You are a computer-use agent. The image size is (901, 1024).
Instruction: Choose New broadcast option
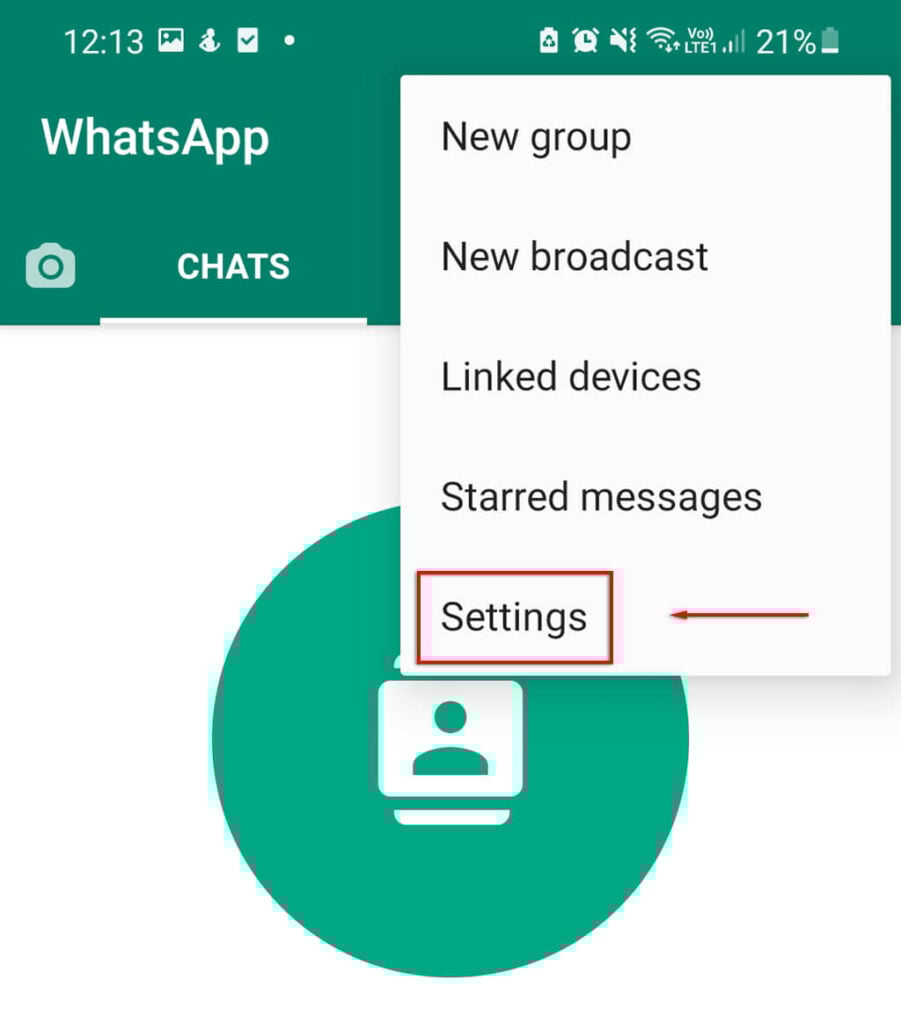coord(574,257)
